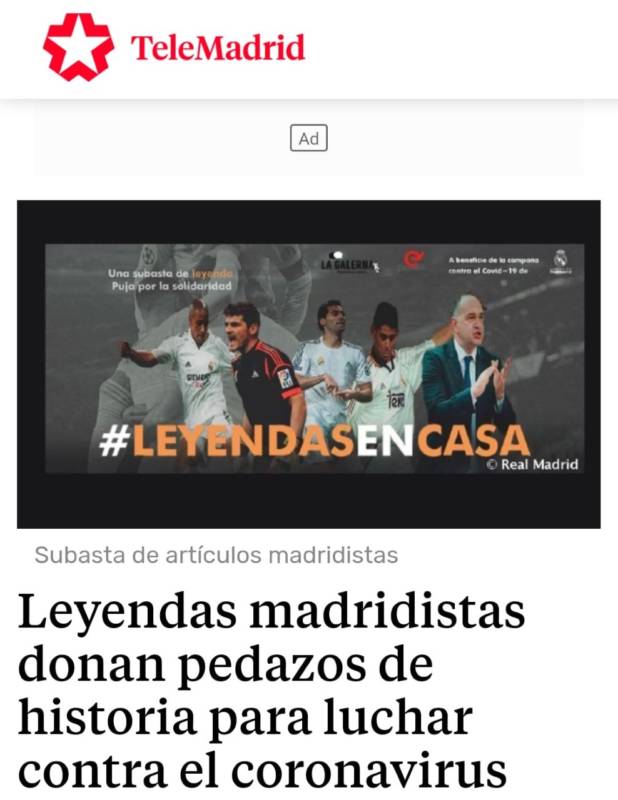Open the TeleMadrid home page link
Viewport: 618px width, 800px height.
coord(174,47)
